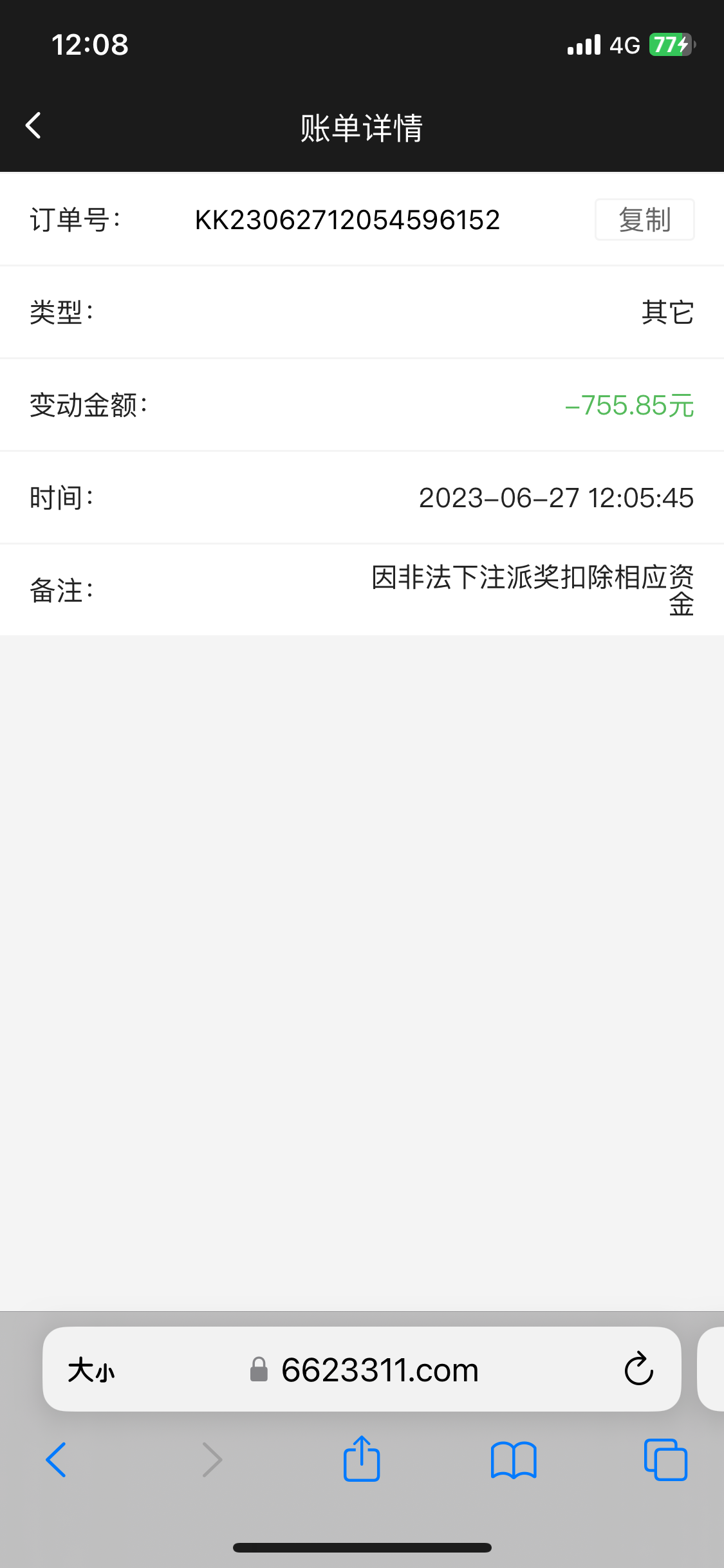This screenshot has height=1568, width=724.
Task: Copy the order number with 复制
Action: tap(644, 219)
